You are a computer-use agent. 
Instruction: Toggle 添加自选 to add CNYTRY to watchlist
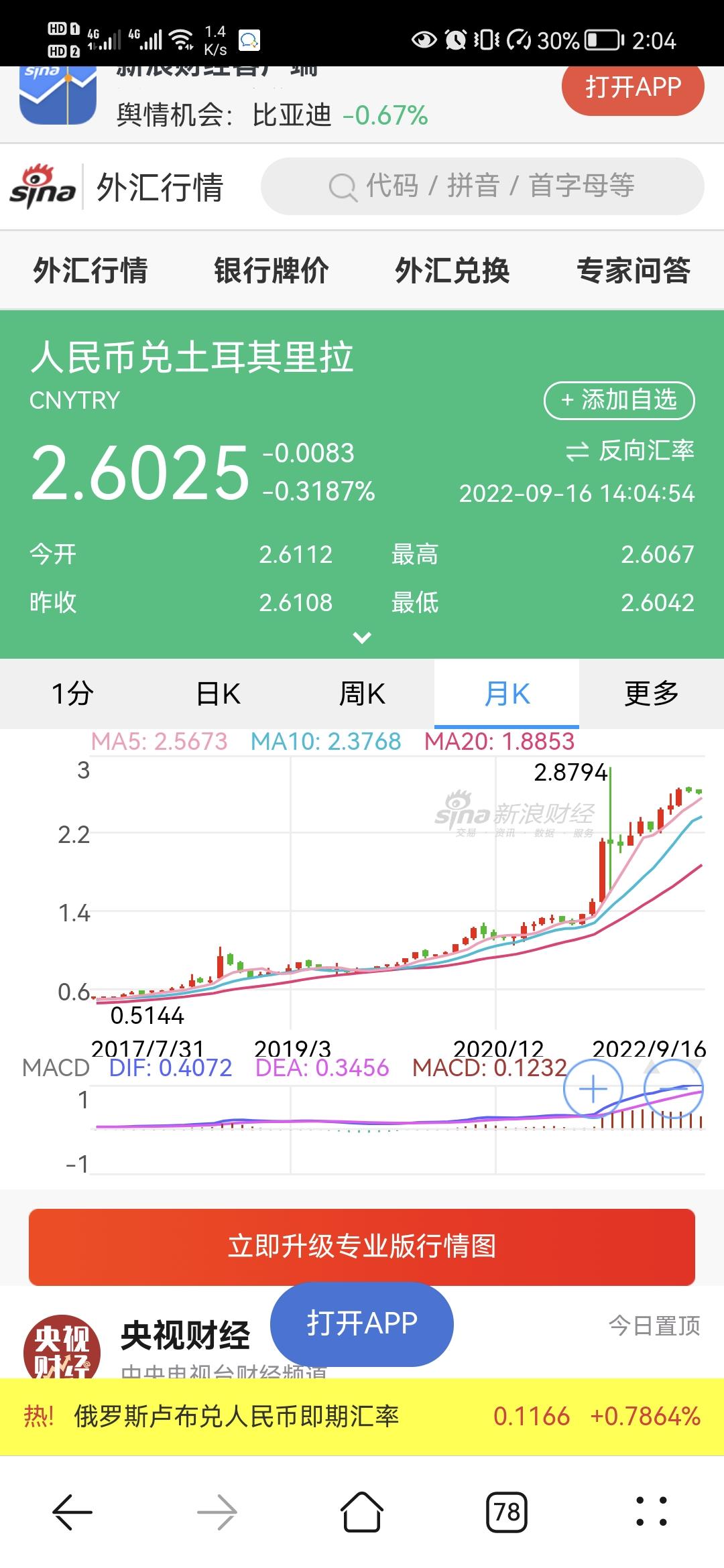[x=620, y=400]
